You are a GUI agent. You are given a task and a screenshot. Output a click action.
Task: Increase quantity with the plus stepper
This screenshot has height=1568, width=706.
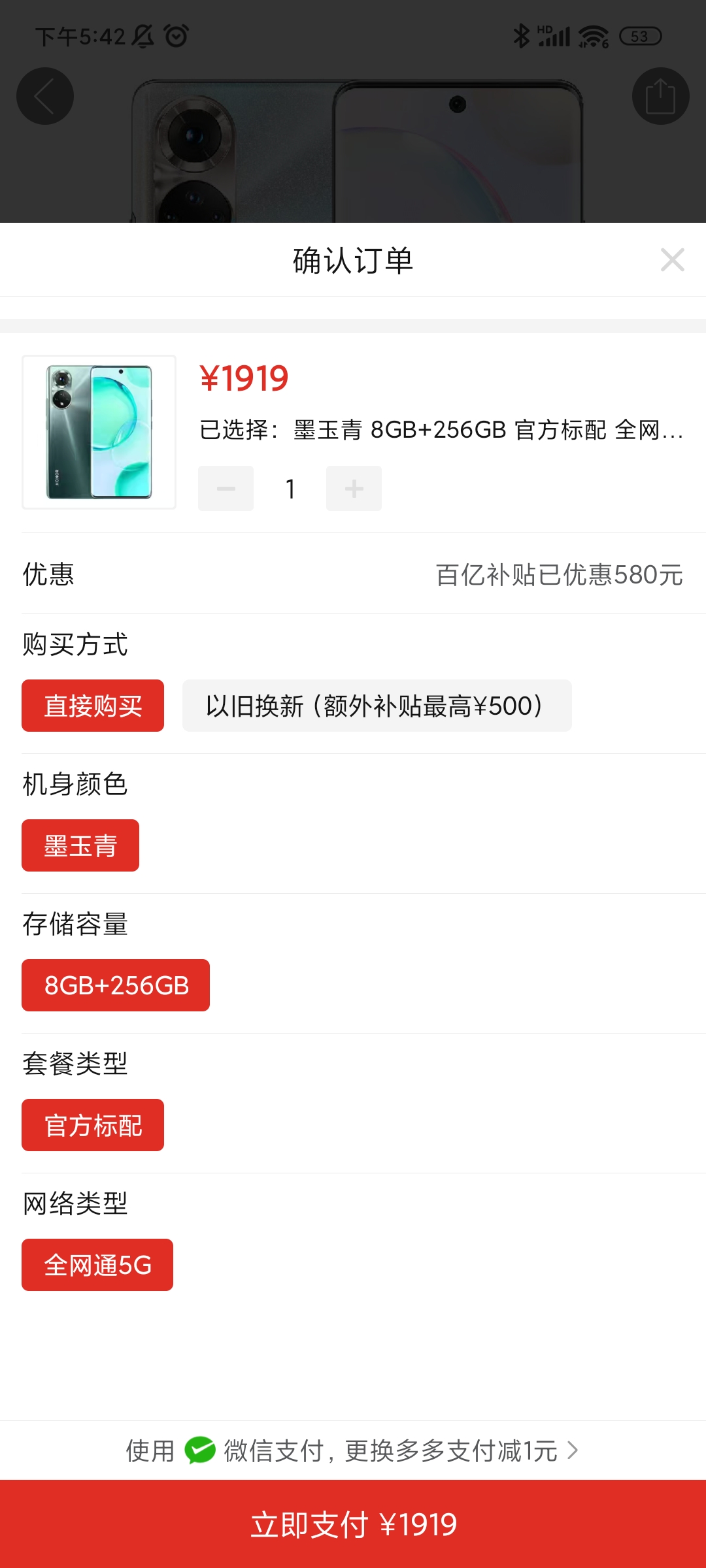pyautogui.click(x=354, y=488)
